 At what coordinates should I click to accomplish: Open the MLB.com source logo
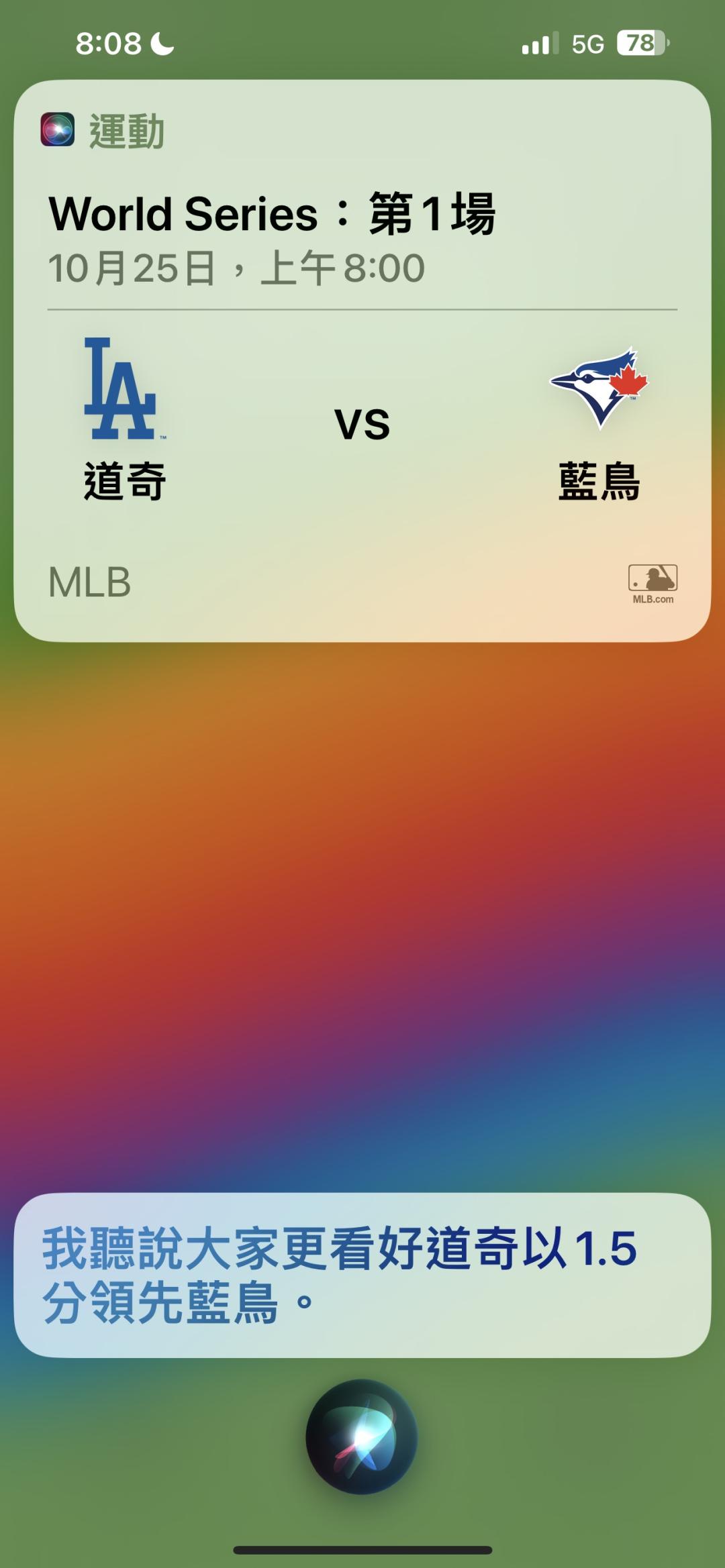[652, 584]
